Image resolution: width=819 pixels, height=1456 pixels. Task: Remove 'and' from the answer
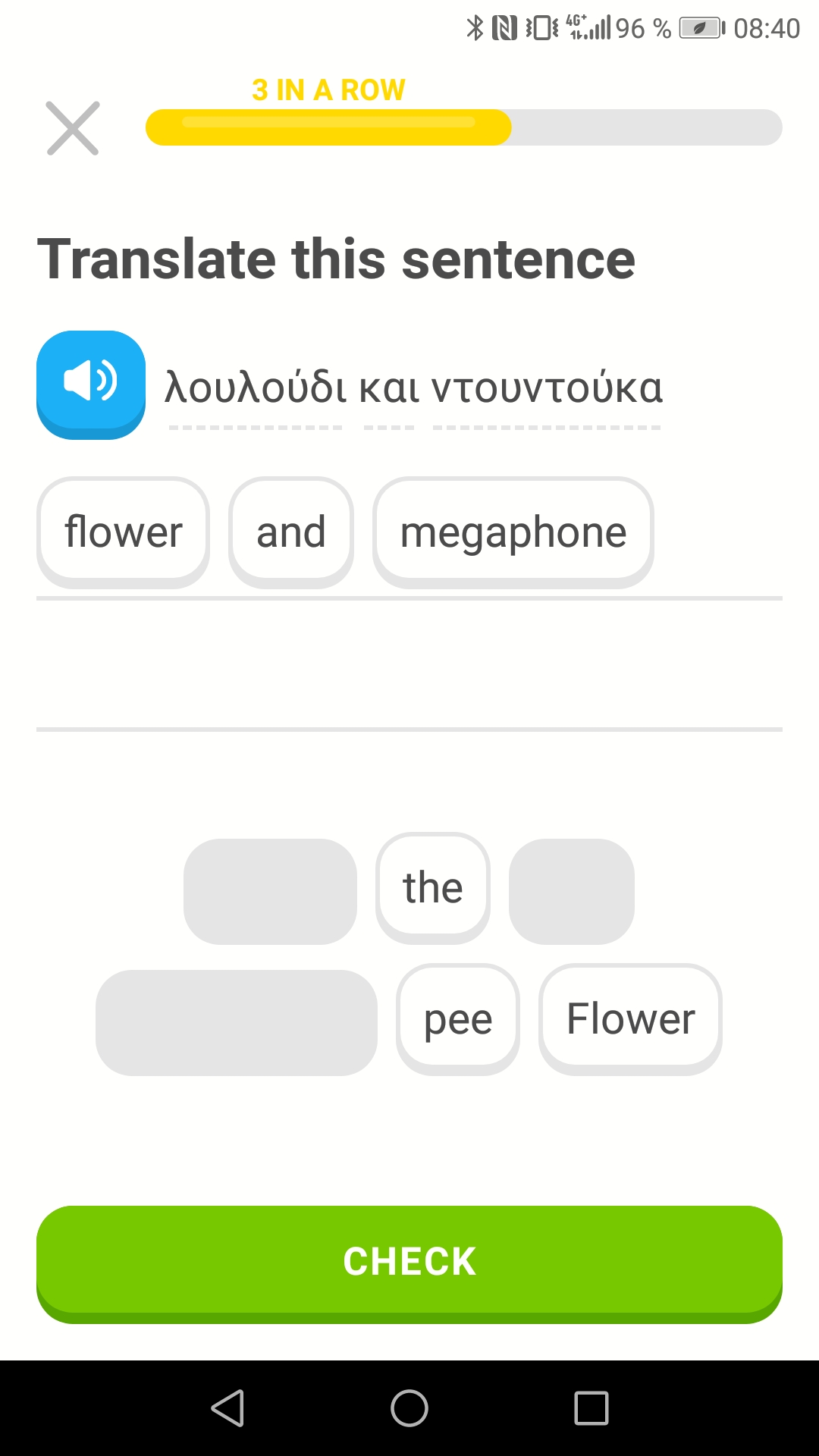(291, 532)
